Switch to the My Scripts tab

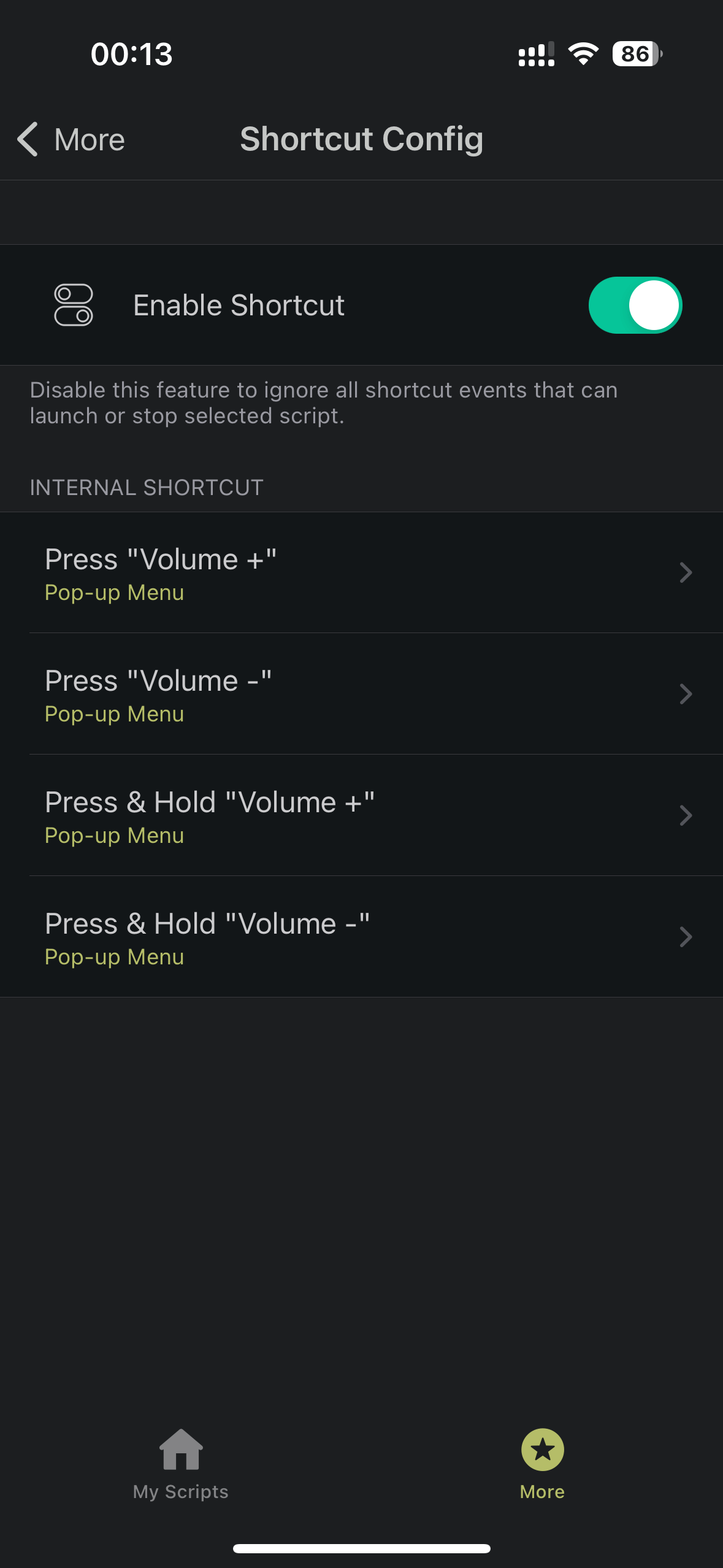pos(180,1464)
